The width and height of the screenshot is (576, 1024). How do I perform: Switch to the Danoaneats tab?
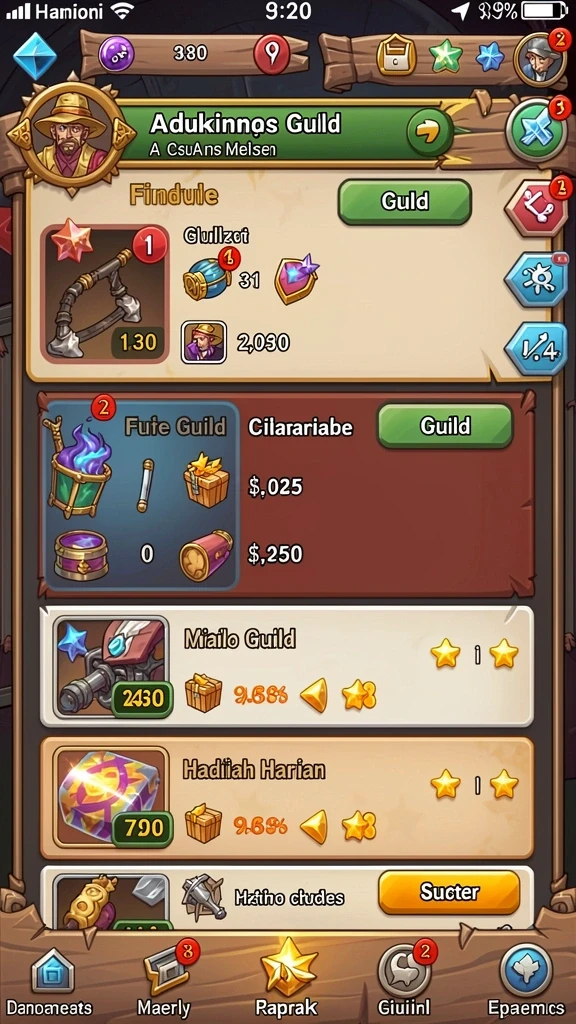(x=54, y=978)
